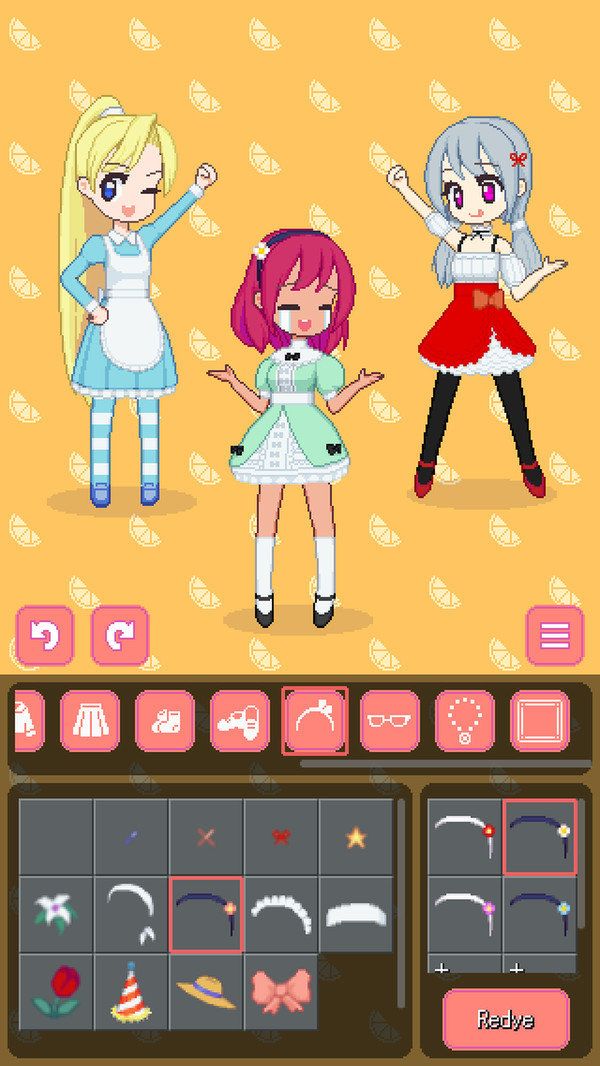
Task: Switch to the shoes category
Action: pyautogui.click(x=240, y=720)
